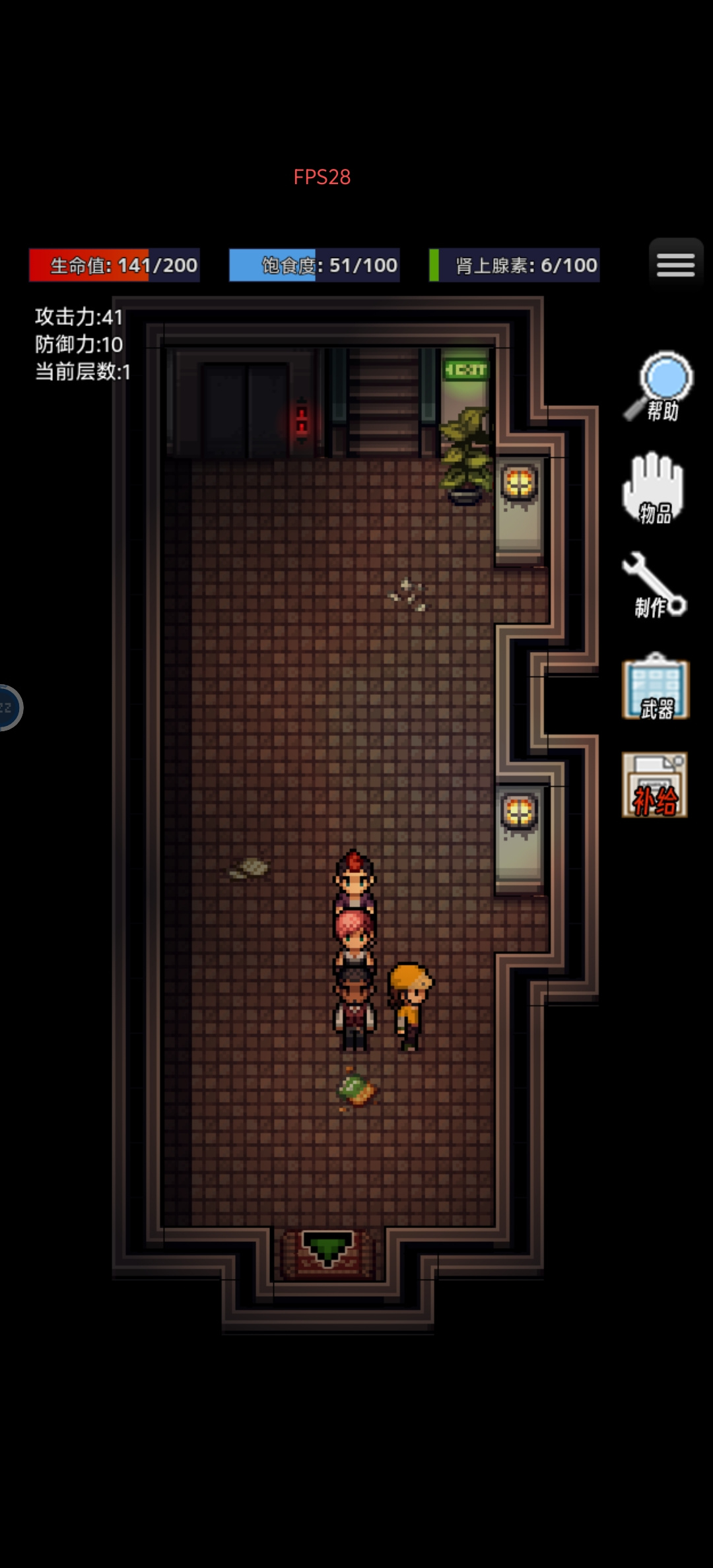Screen dimensions: 713x1568
Task: Open the 帮助 help magnifier
Action: pos(658,387)
